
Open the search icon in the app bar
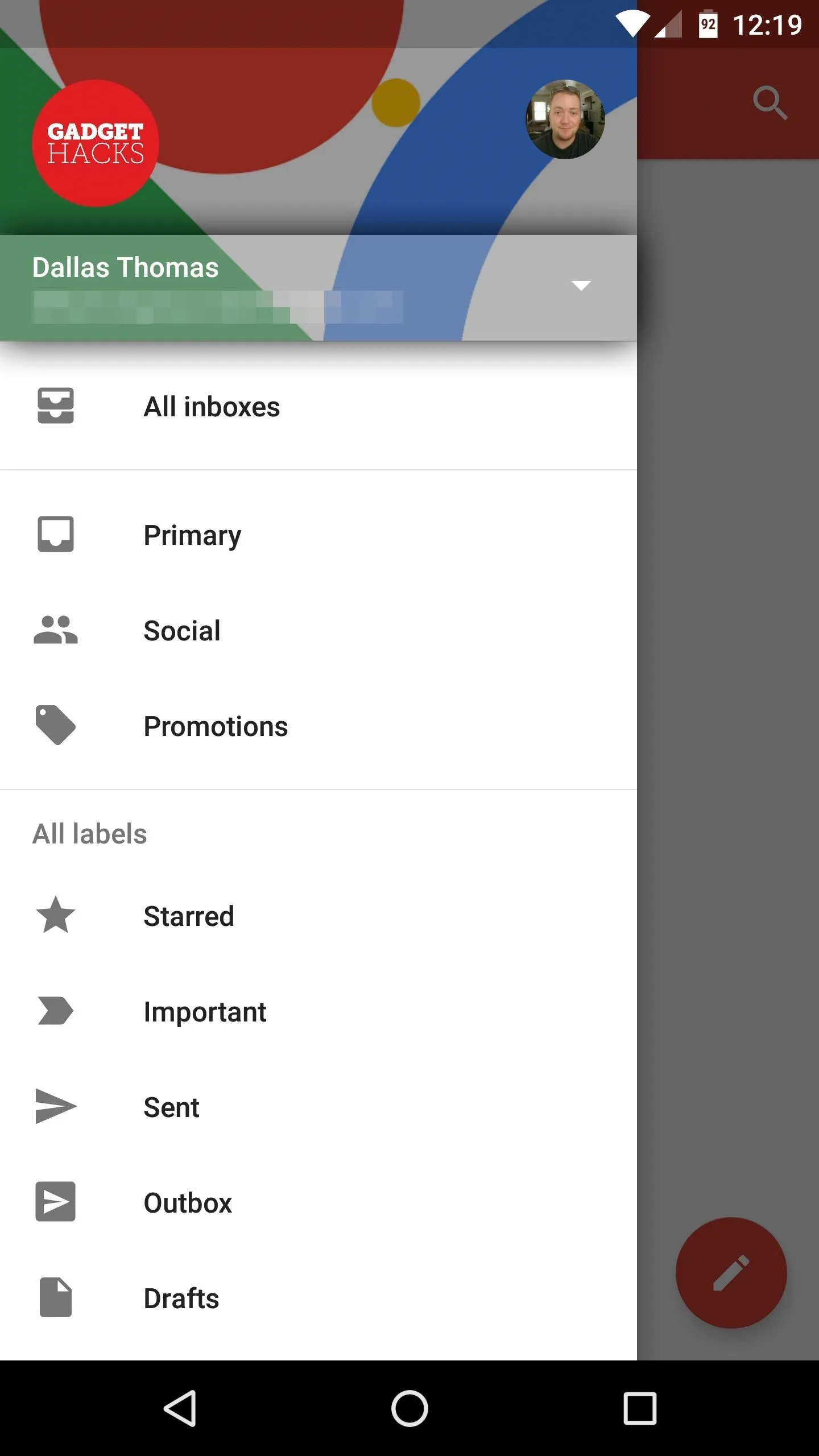770,103
